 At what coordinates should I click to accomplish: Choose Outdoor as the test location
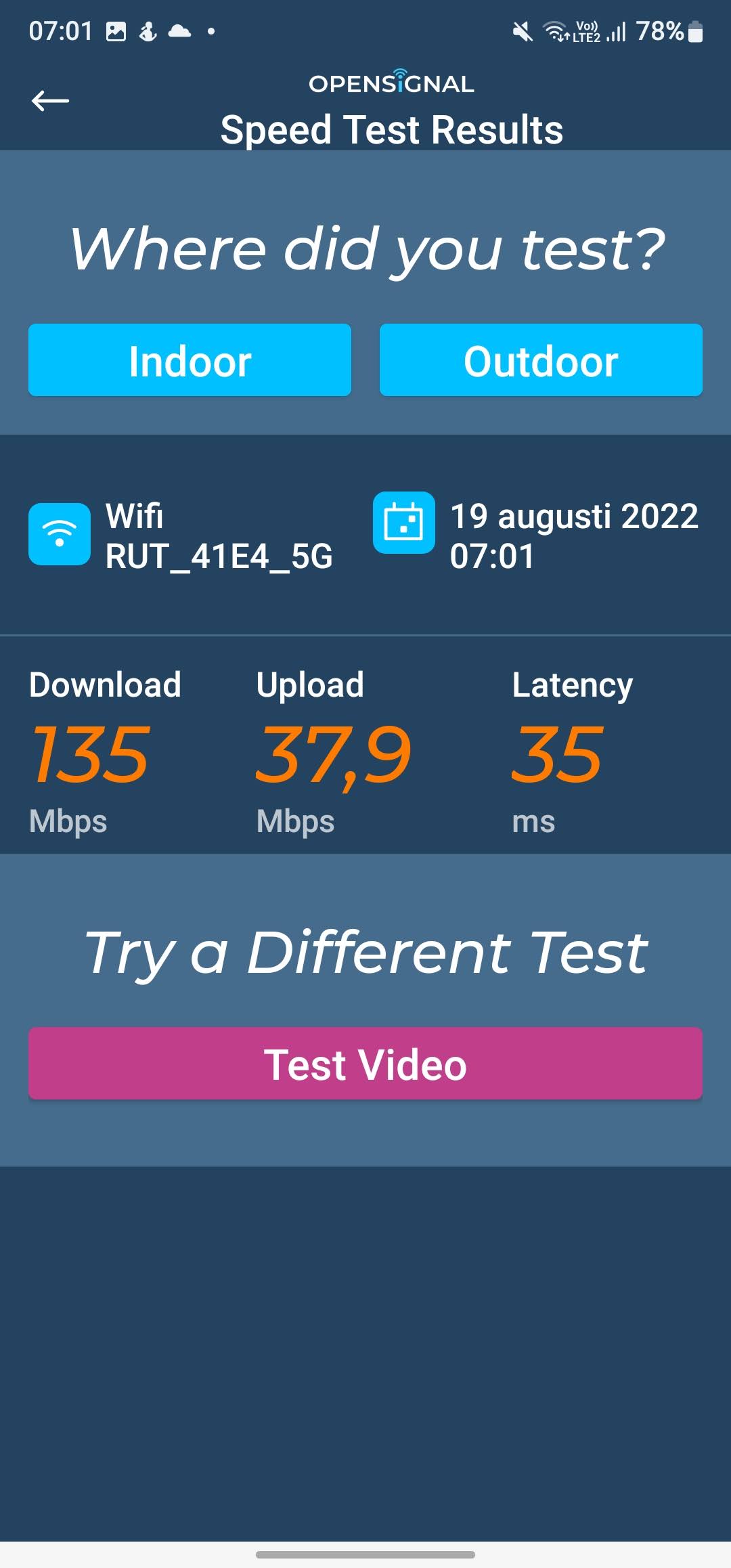point(541,360)
